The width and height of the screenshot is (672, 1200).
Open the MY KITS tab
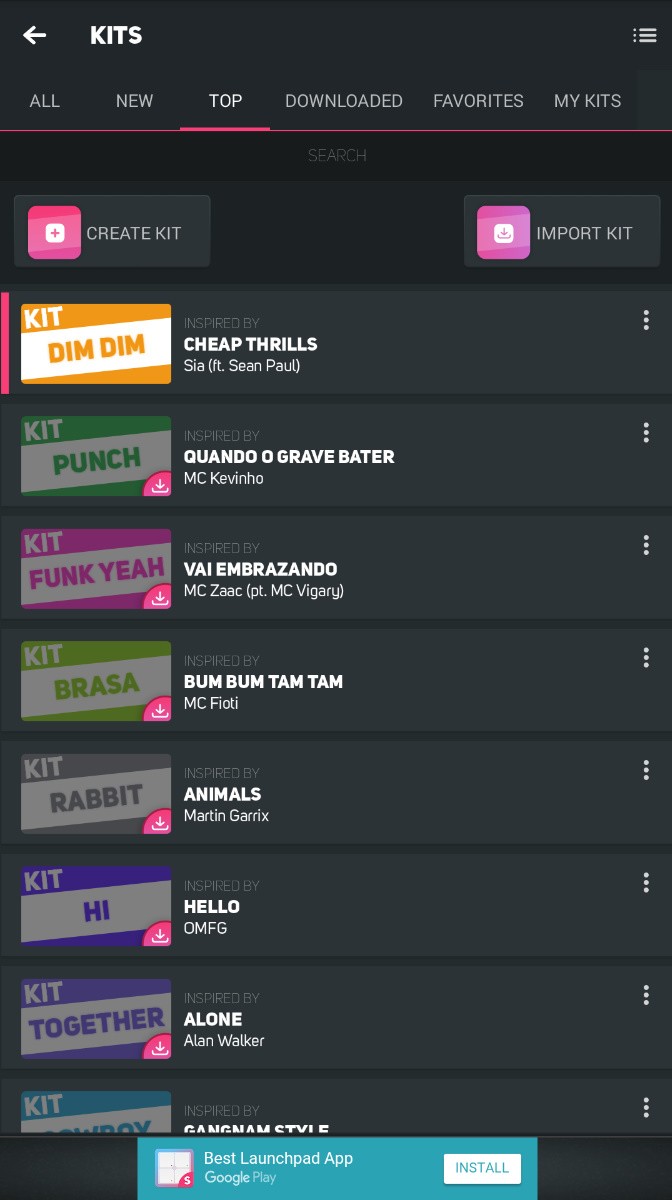pyautogui.click(x=587, y=101)
